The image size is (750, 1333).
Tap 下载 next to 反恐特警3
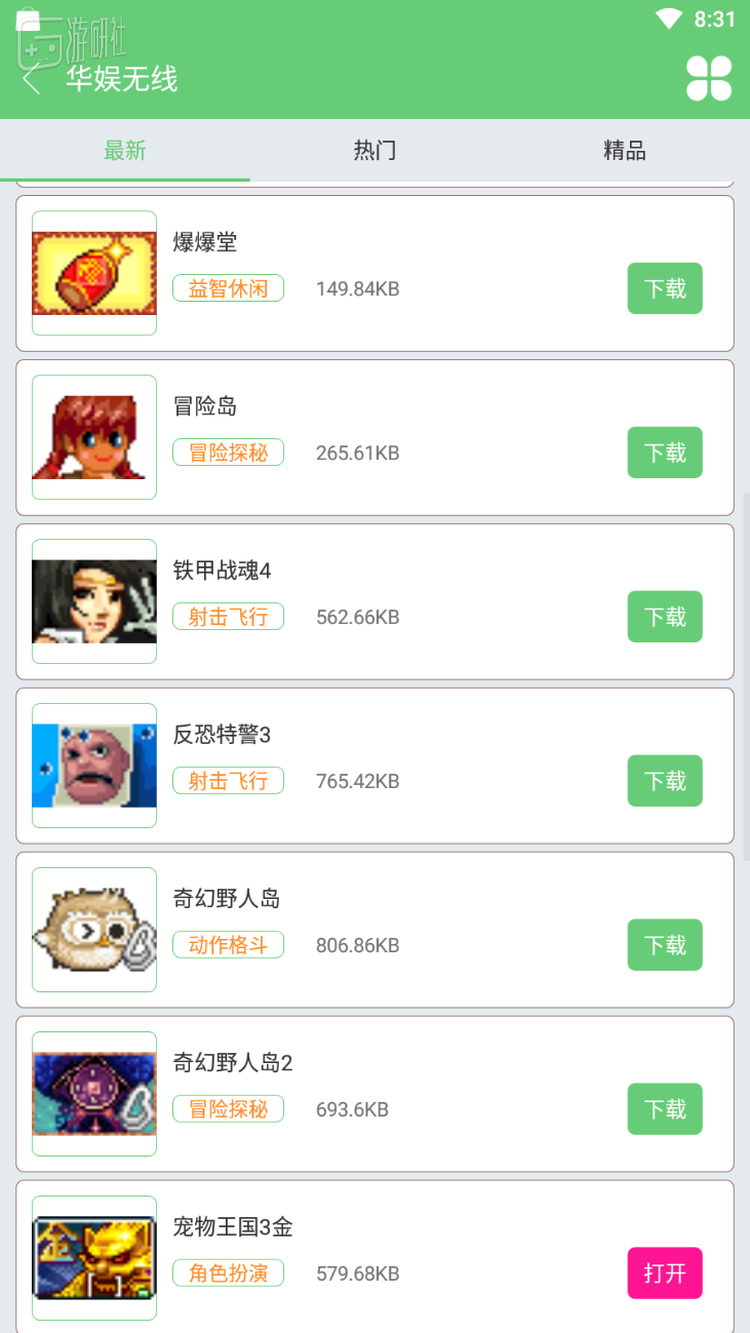(665, 781)
